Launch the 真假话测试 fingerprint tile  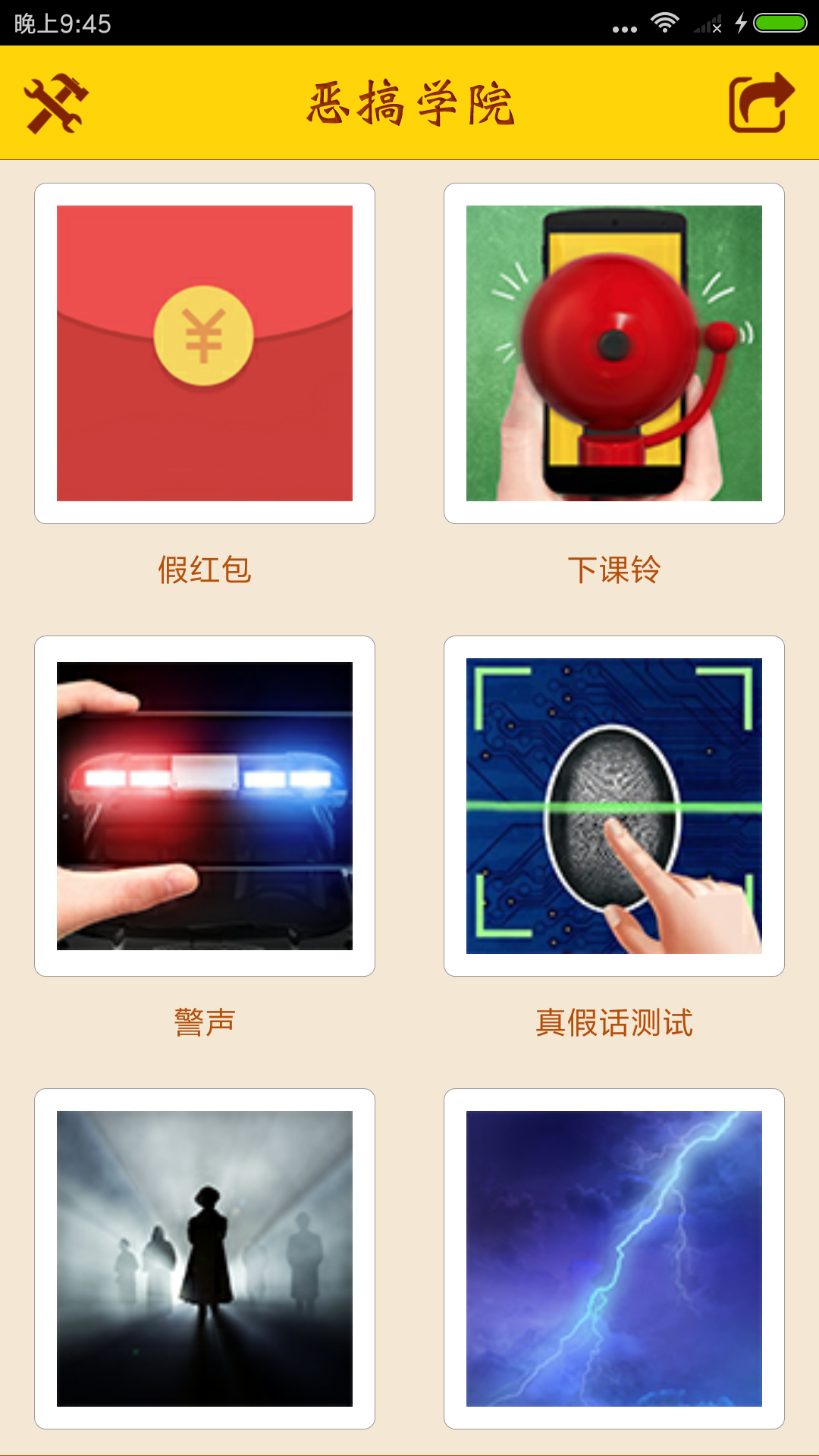click(x=614, y=806)
